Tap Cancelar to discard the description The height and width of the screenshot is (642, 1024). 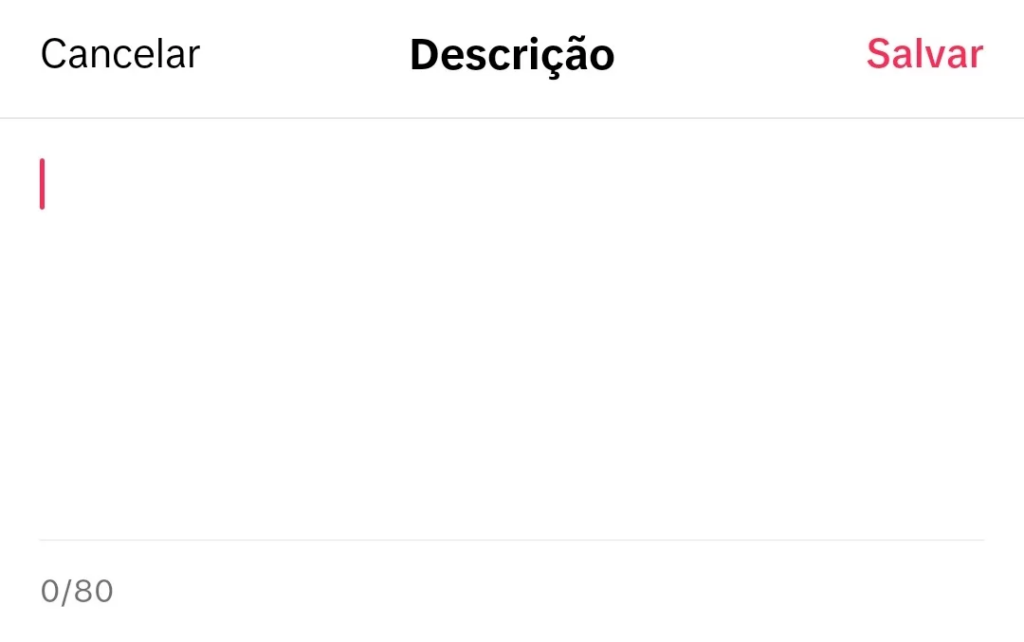coord(120,54)
